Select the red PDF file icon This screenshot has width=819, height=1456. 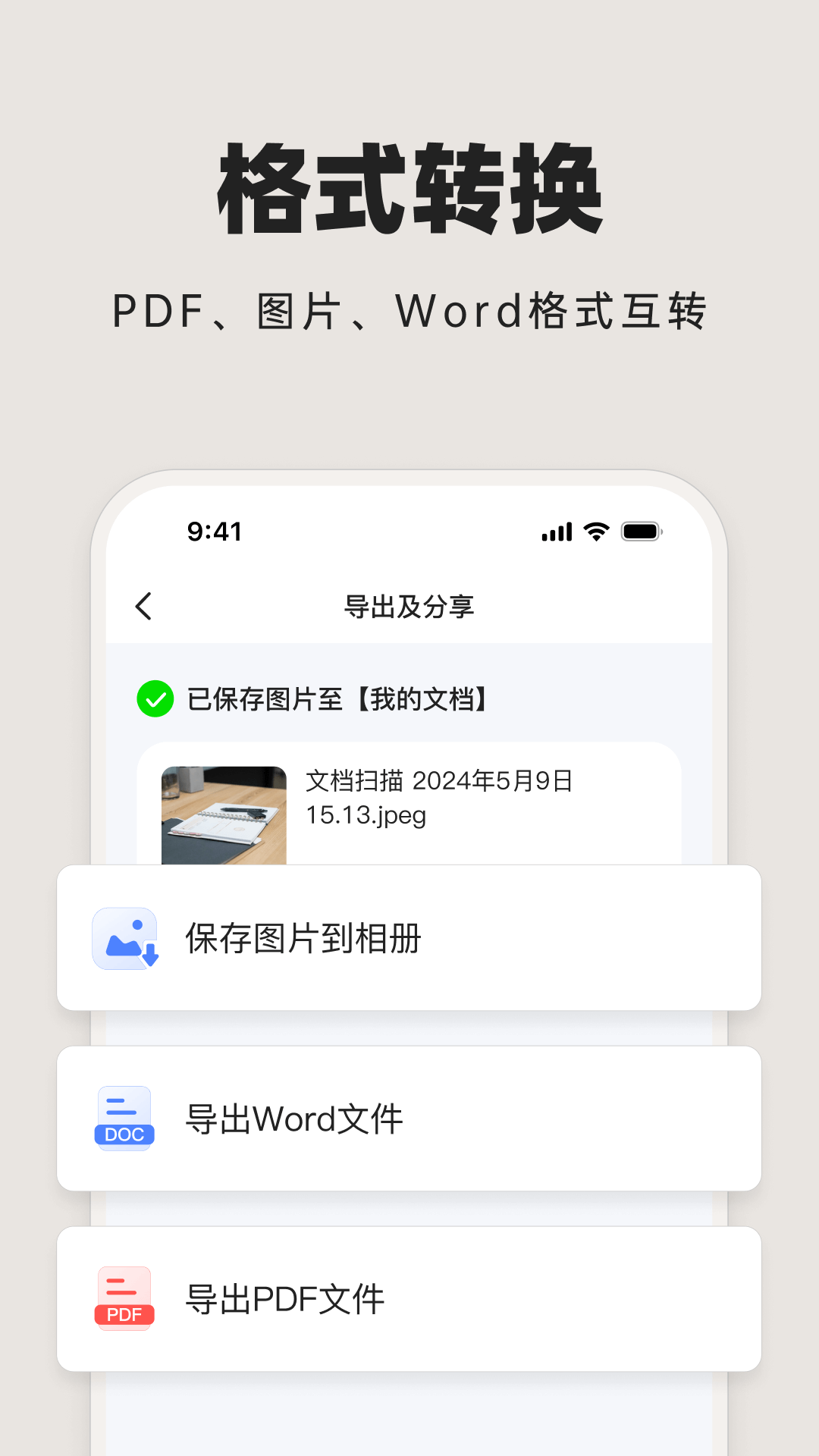tap(124, 1298)
